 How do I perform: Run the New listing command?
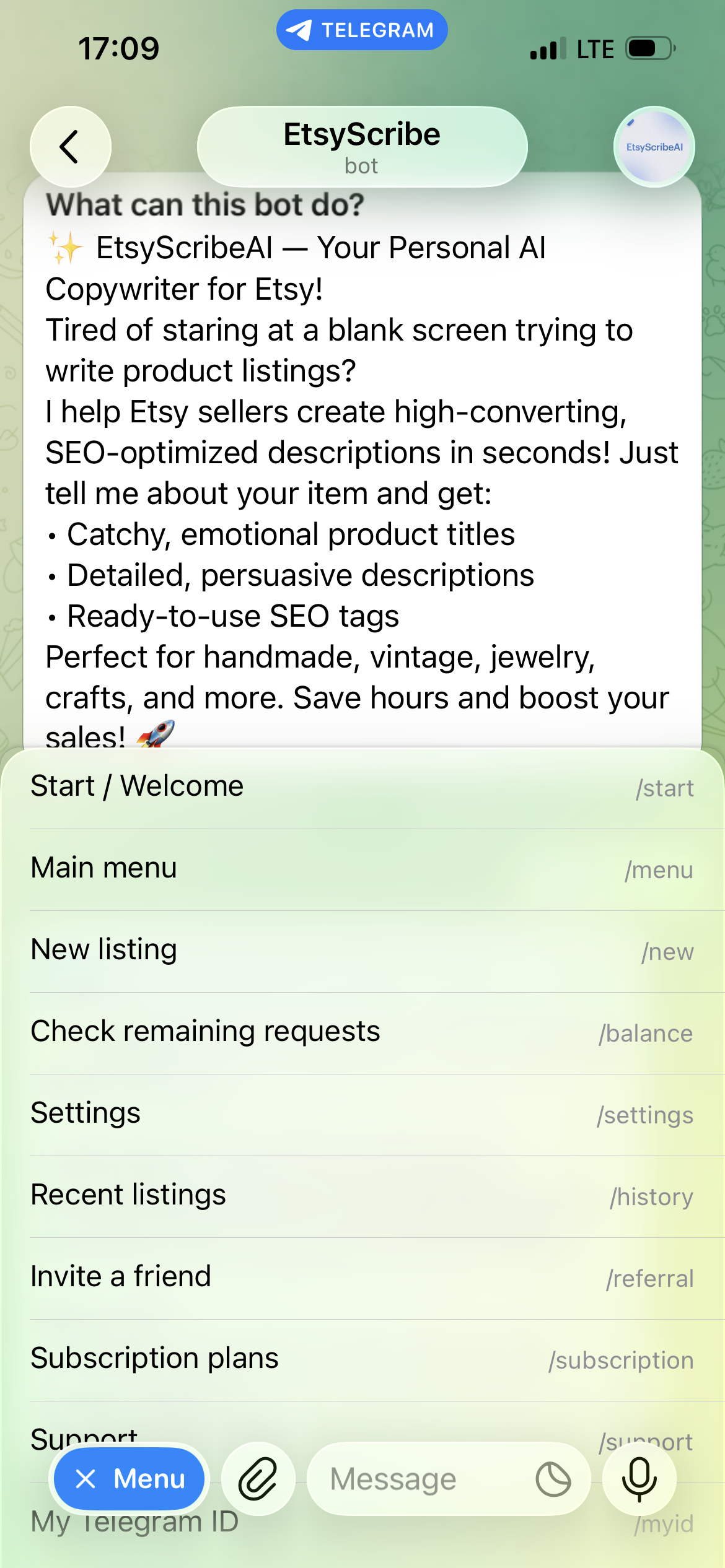pos(362,951)
